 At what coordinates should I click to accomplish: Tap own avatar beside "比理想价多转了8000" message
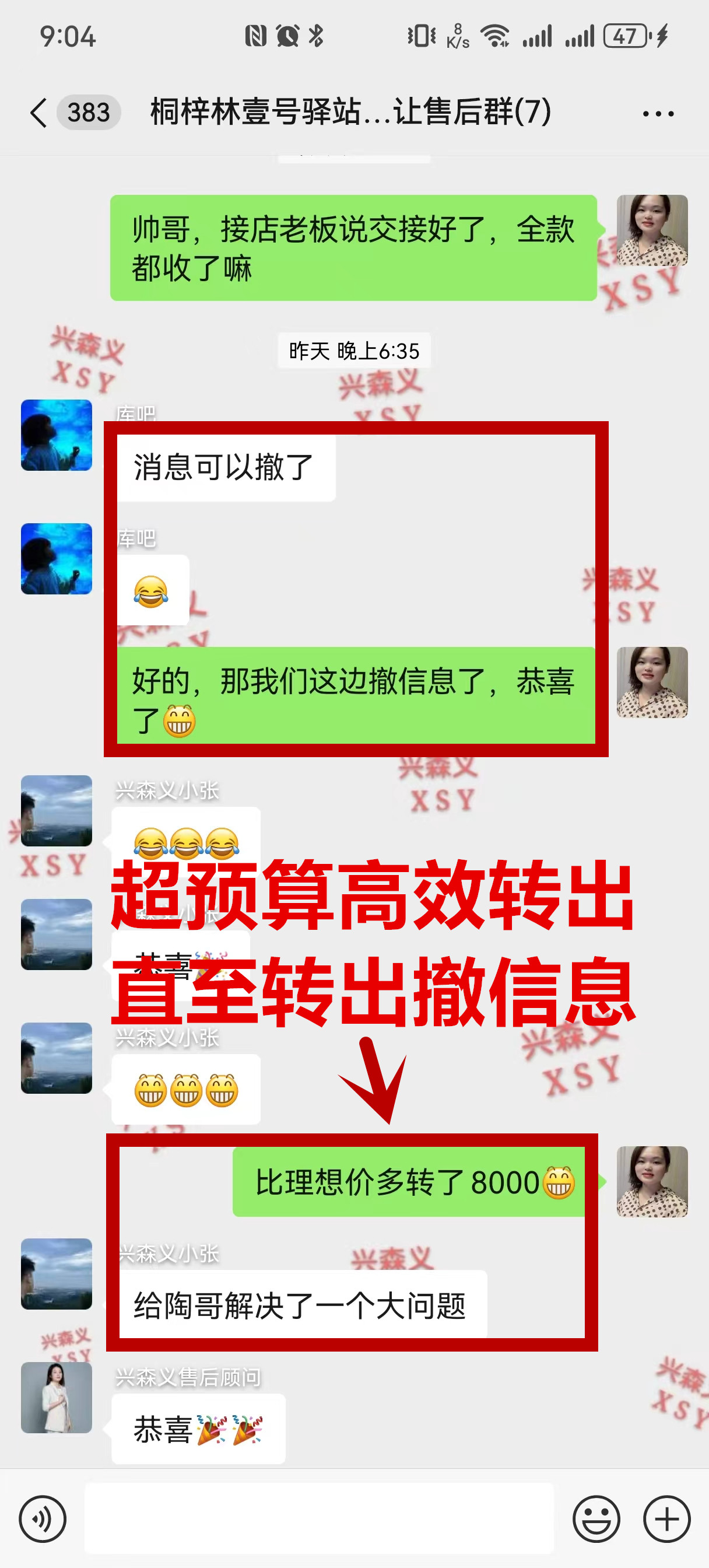[652, 1181]
